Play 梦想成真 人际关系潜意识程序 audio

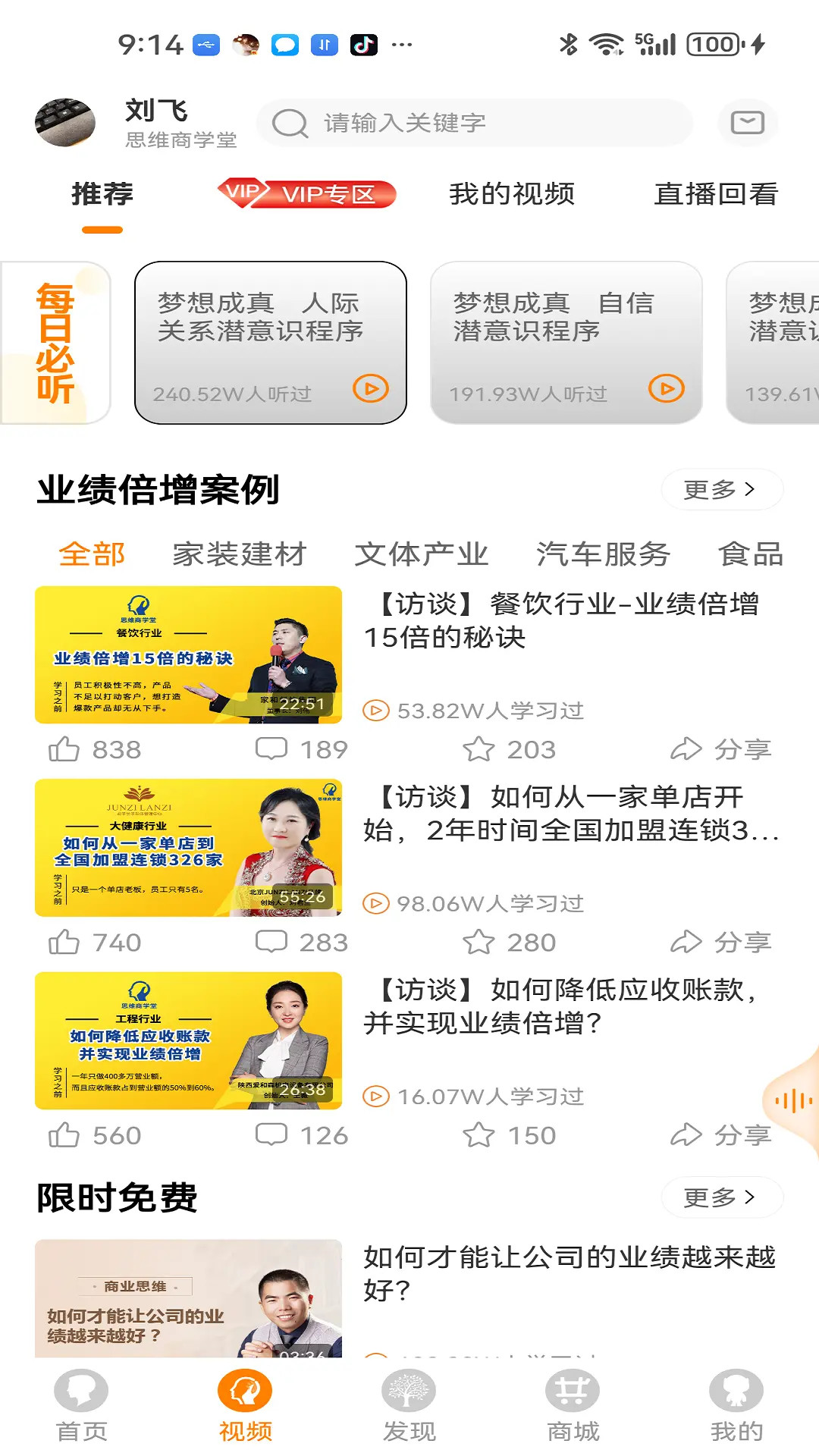click(371, 389)
